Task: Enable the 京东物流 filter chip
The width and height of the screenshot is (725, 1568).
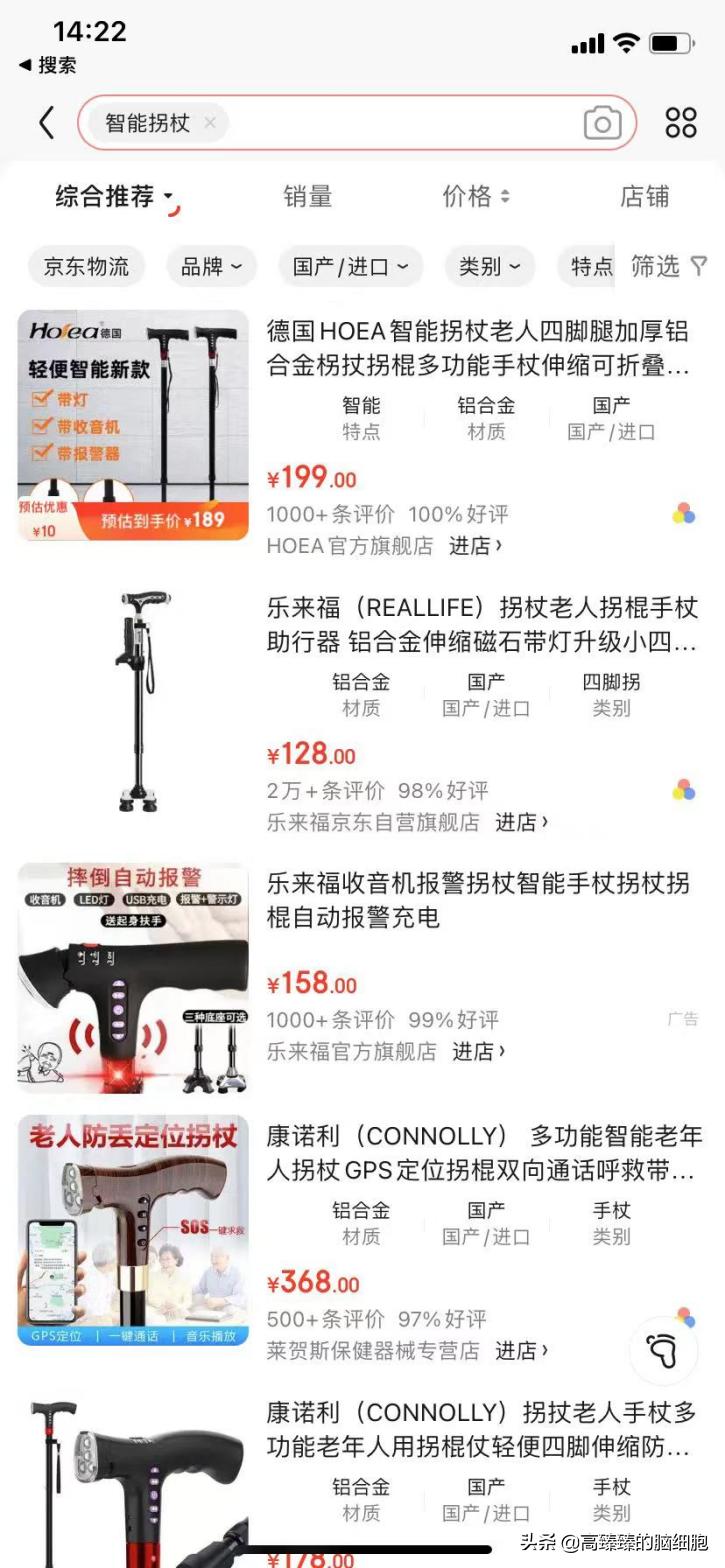Action: pos(86,267)
